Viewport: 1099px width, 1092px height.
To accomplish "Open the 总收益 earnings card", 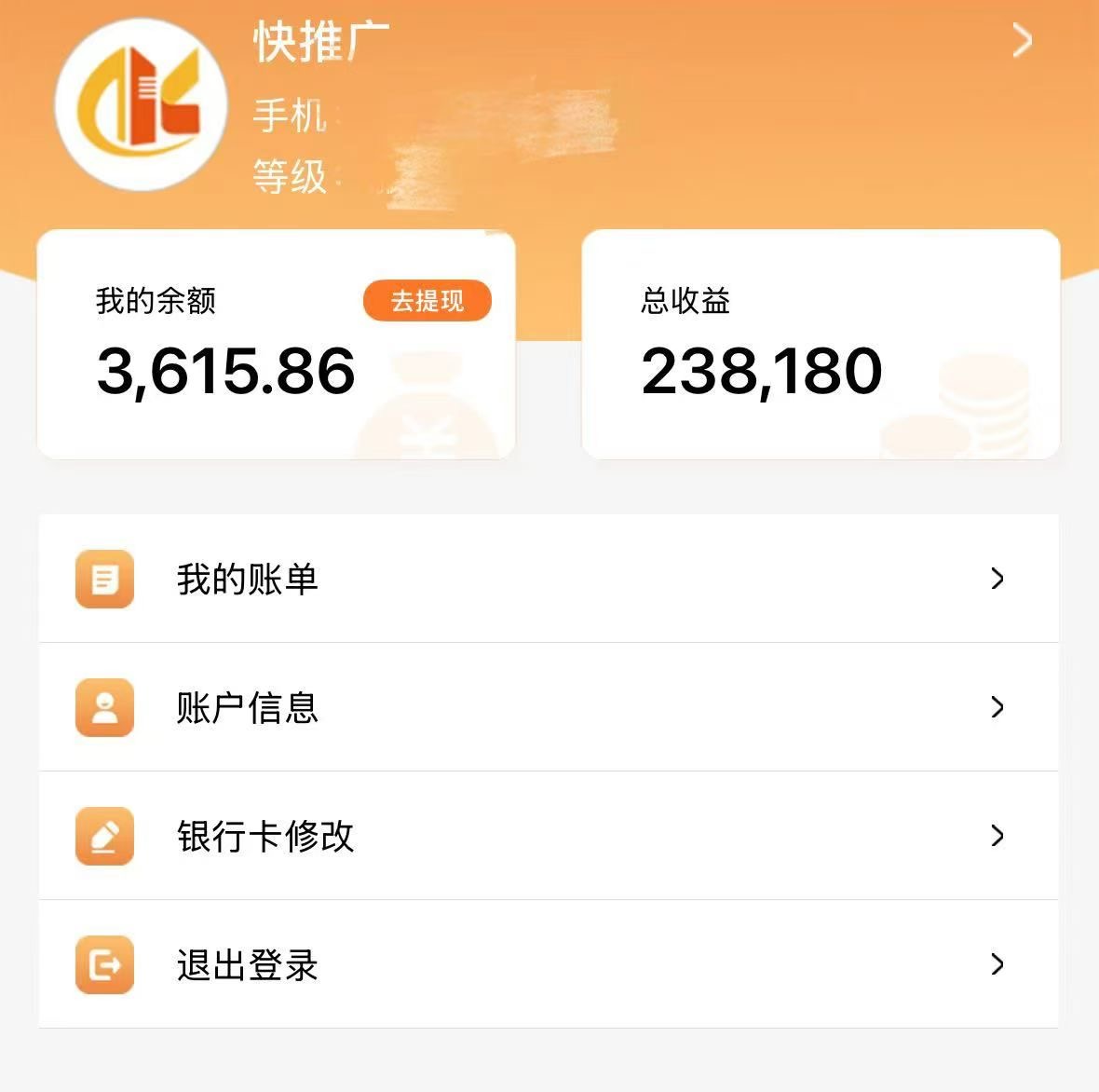I will point(820,345).
